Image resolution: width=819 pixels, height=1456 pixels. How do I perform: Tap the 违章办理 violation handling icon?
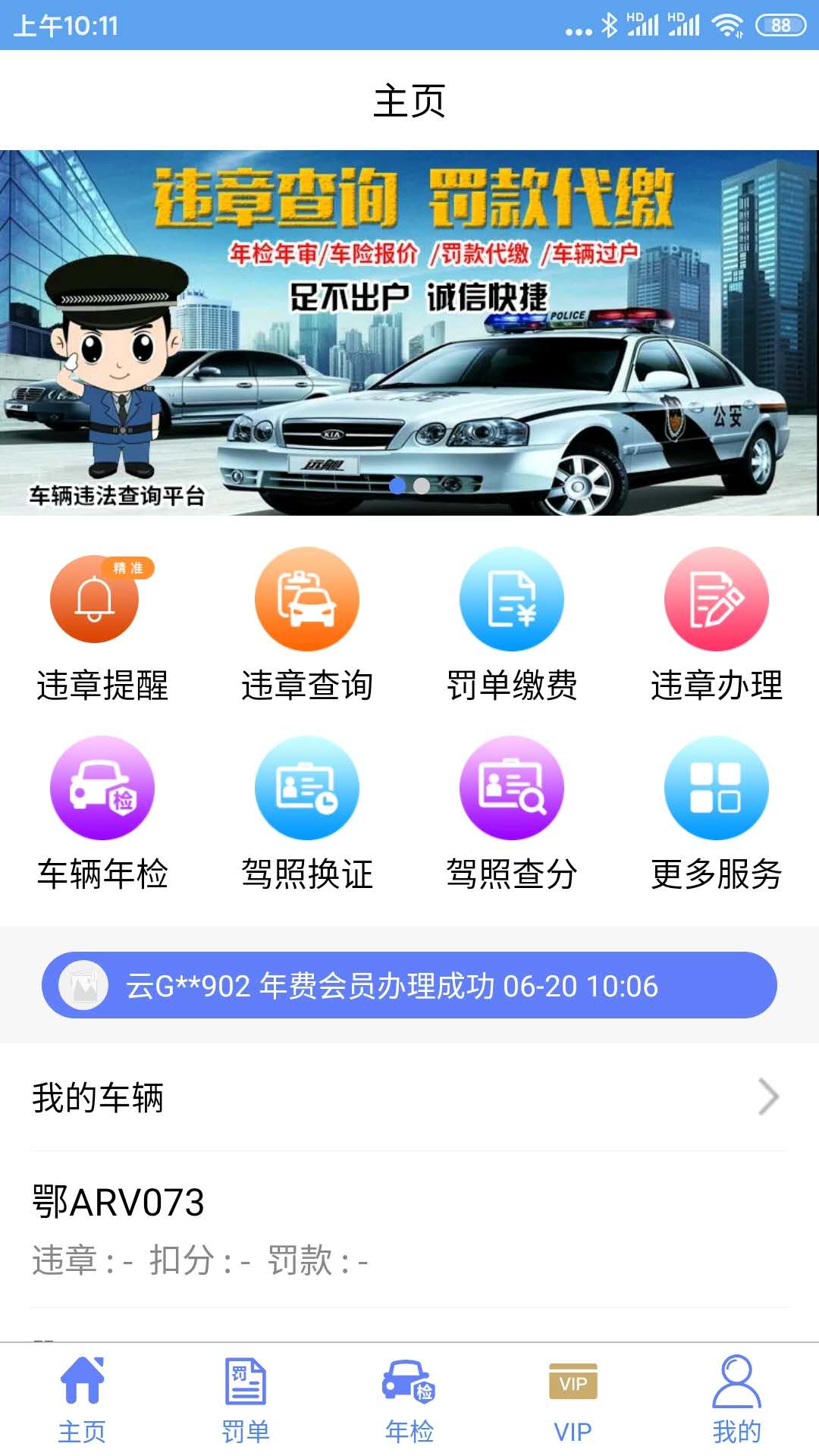pos(715,599)
